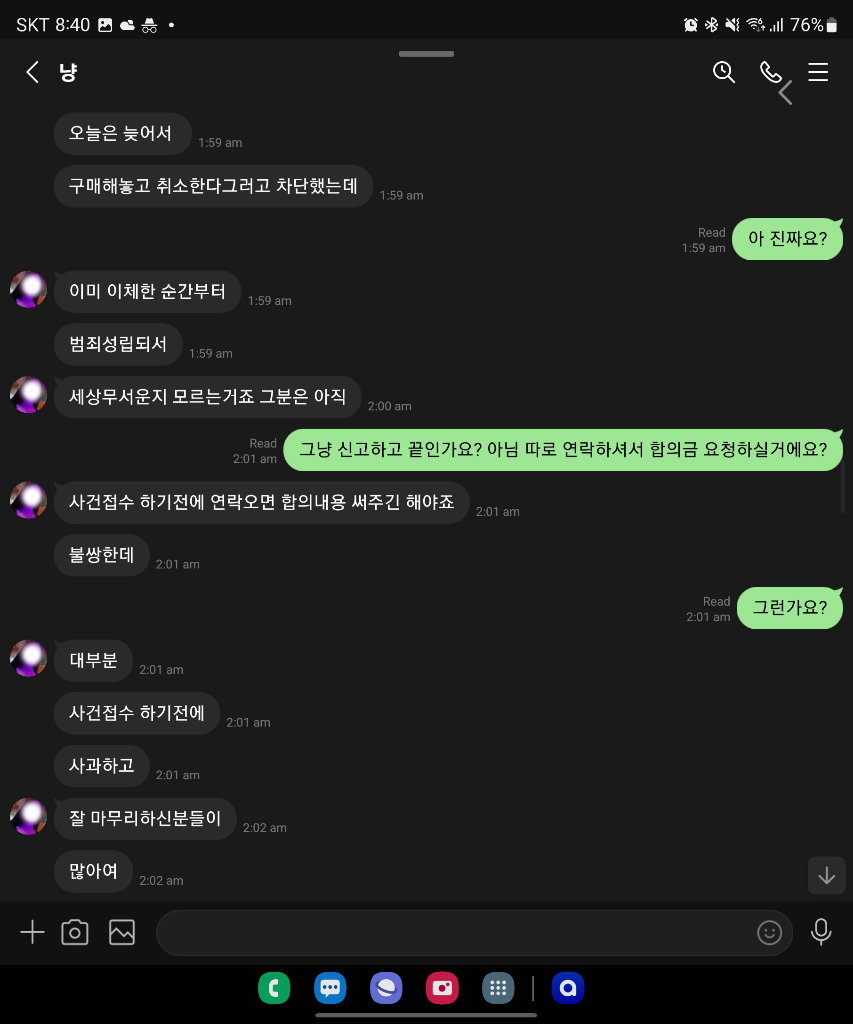The image size is (853, 1024).
Task: Open gallery image picker
Action: pyautogui.click(x=122, y=932)
